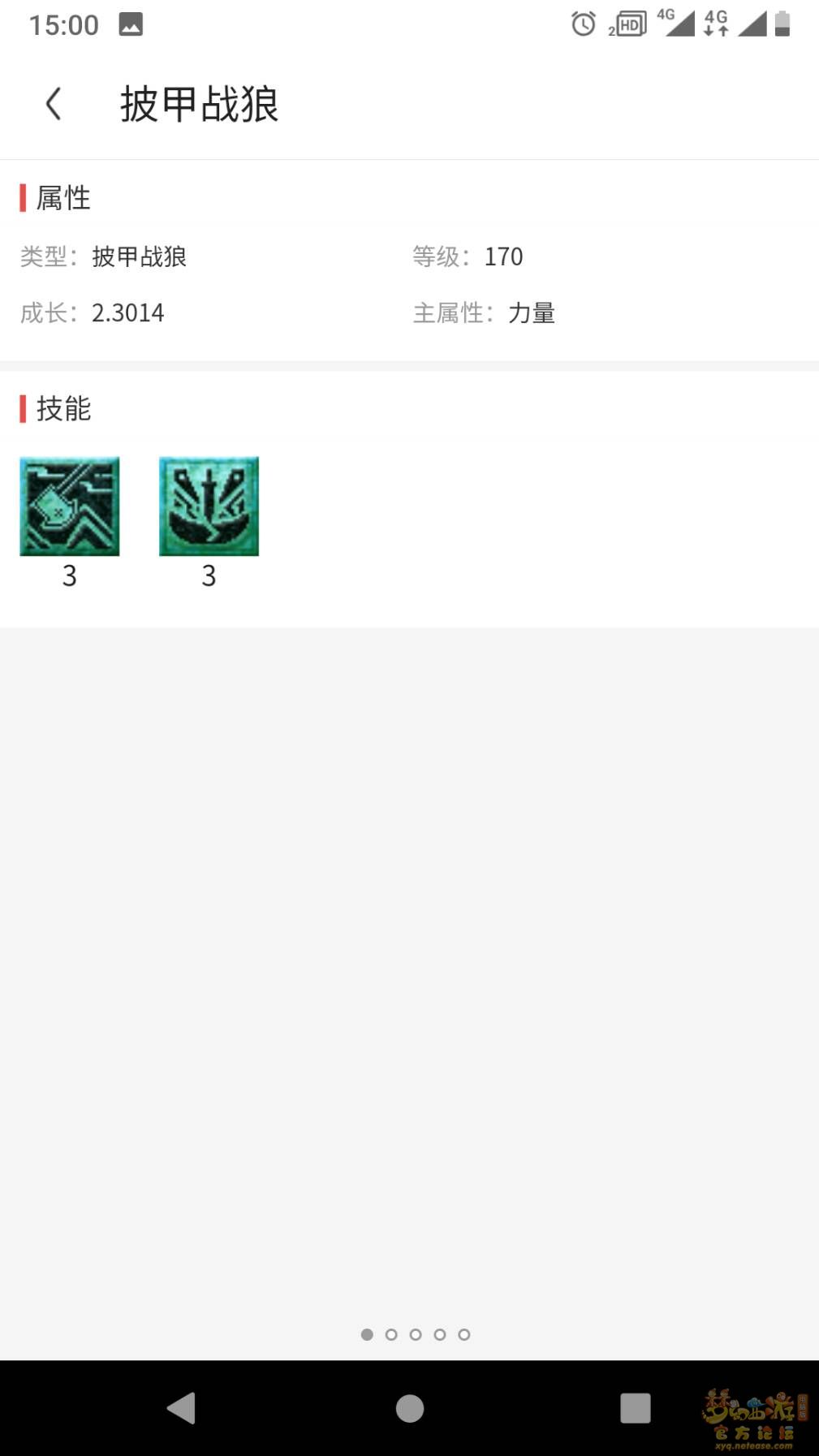Tap the system home button
819x1456 pixels.
(x=409, y=1408)
